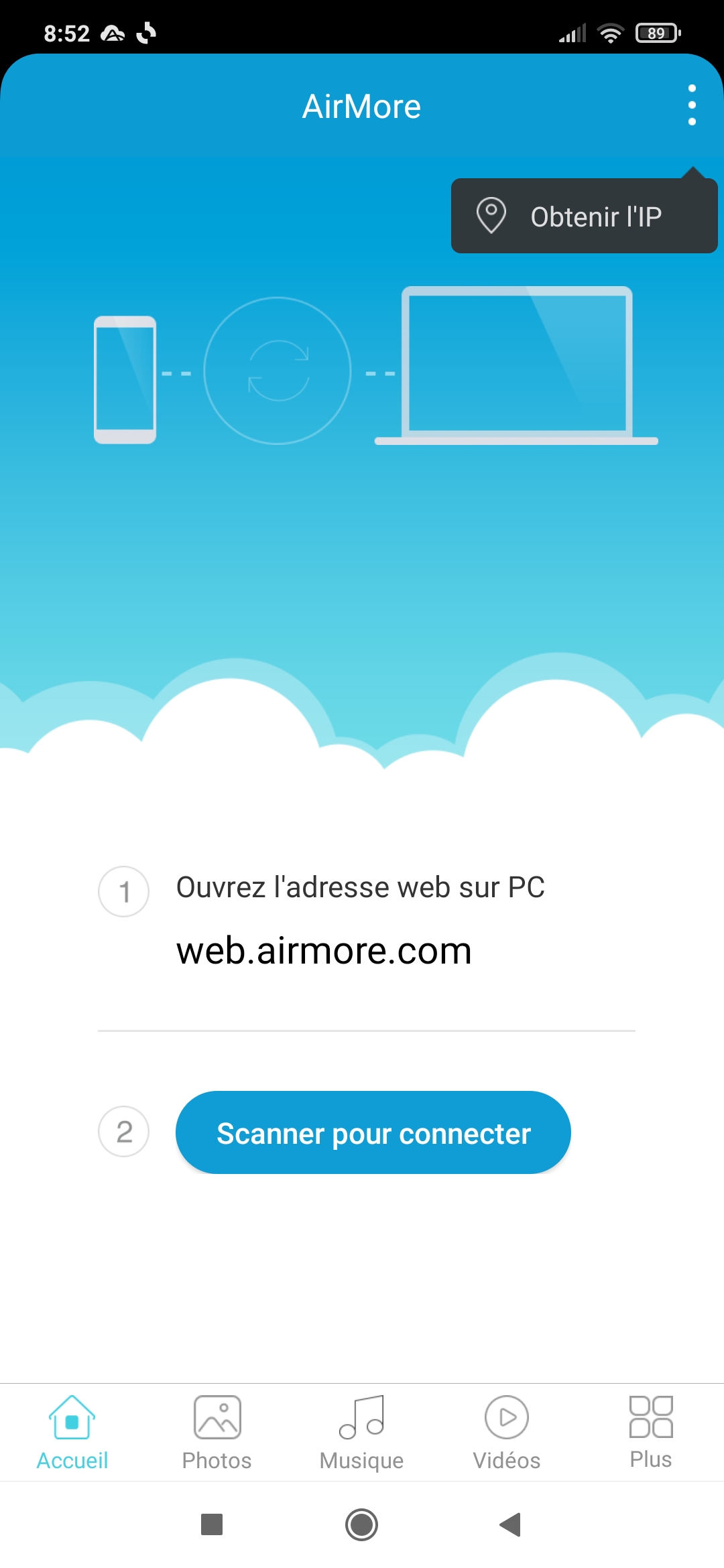
Task: Tap Scanner pour connecter button
Action: pos(373,1132)
